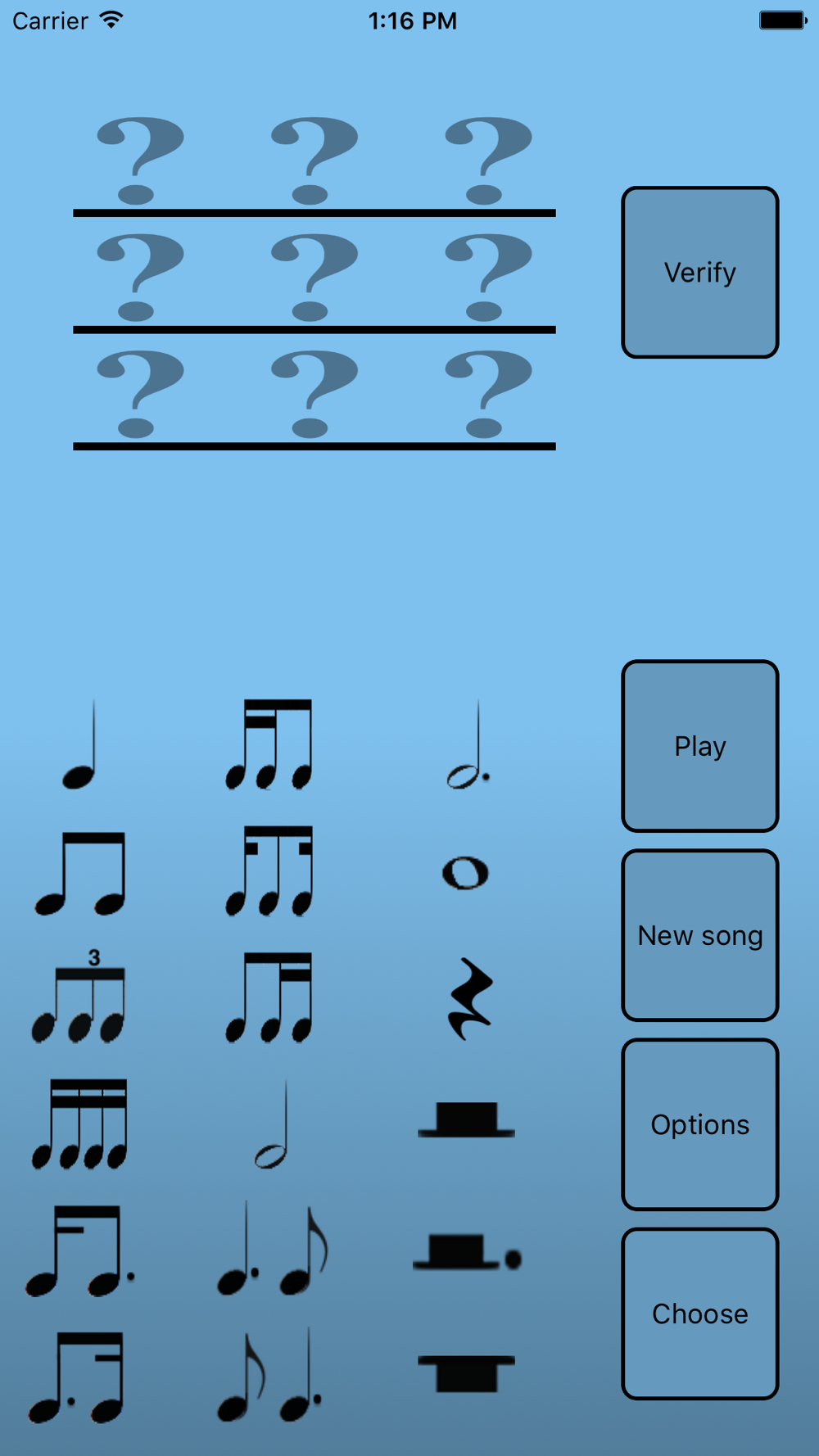This screenshot has width=819, height=1456.
Task: Select the single quarter note
Action: [x=81, y=745]
